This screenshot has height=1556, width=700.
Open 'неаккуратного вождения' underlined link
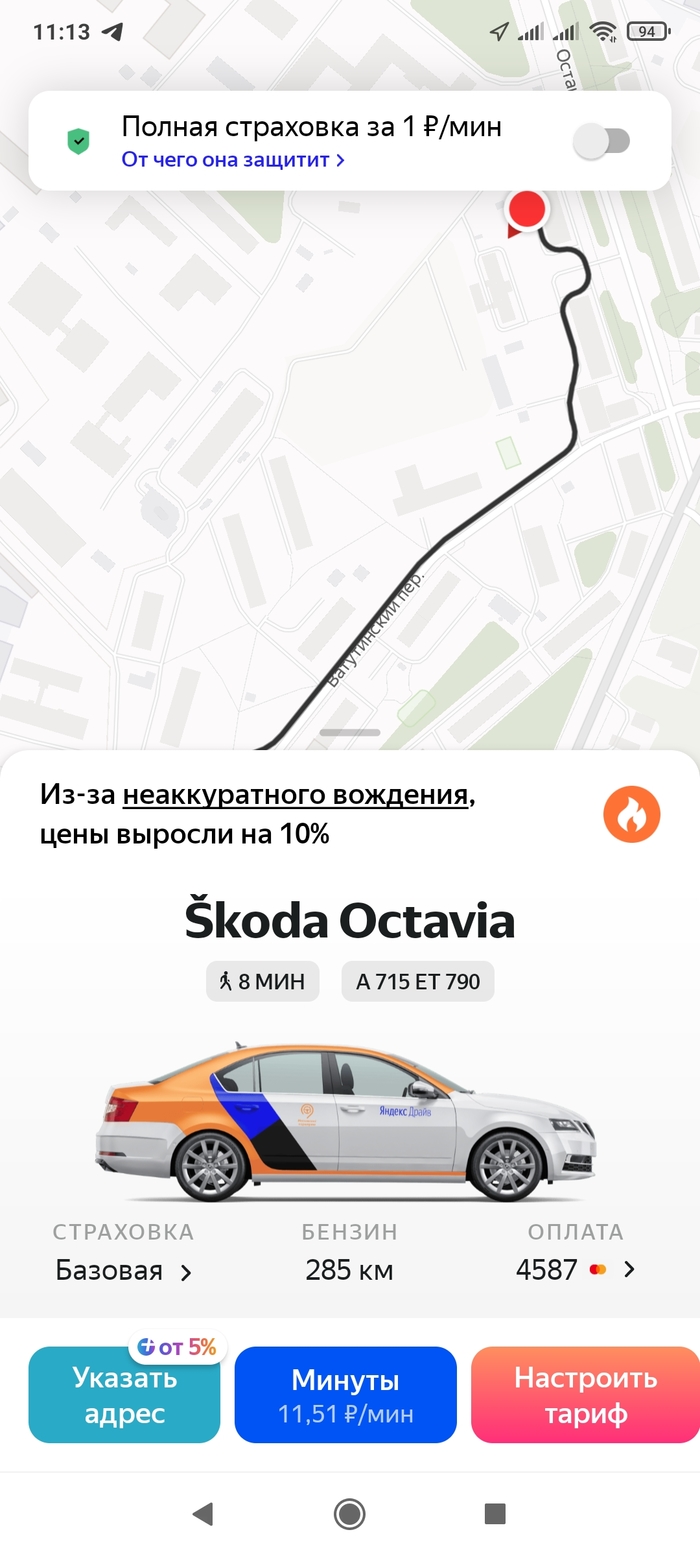point(295,795)
